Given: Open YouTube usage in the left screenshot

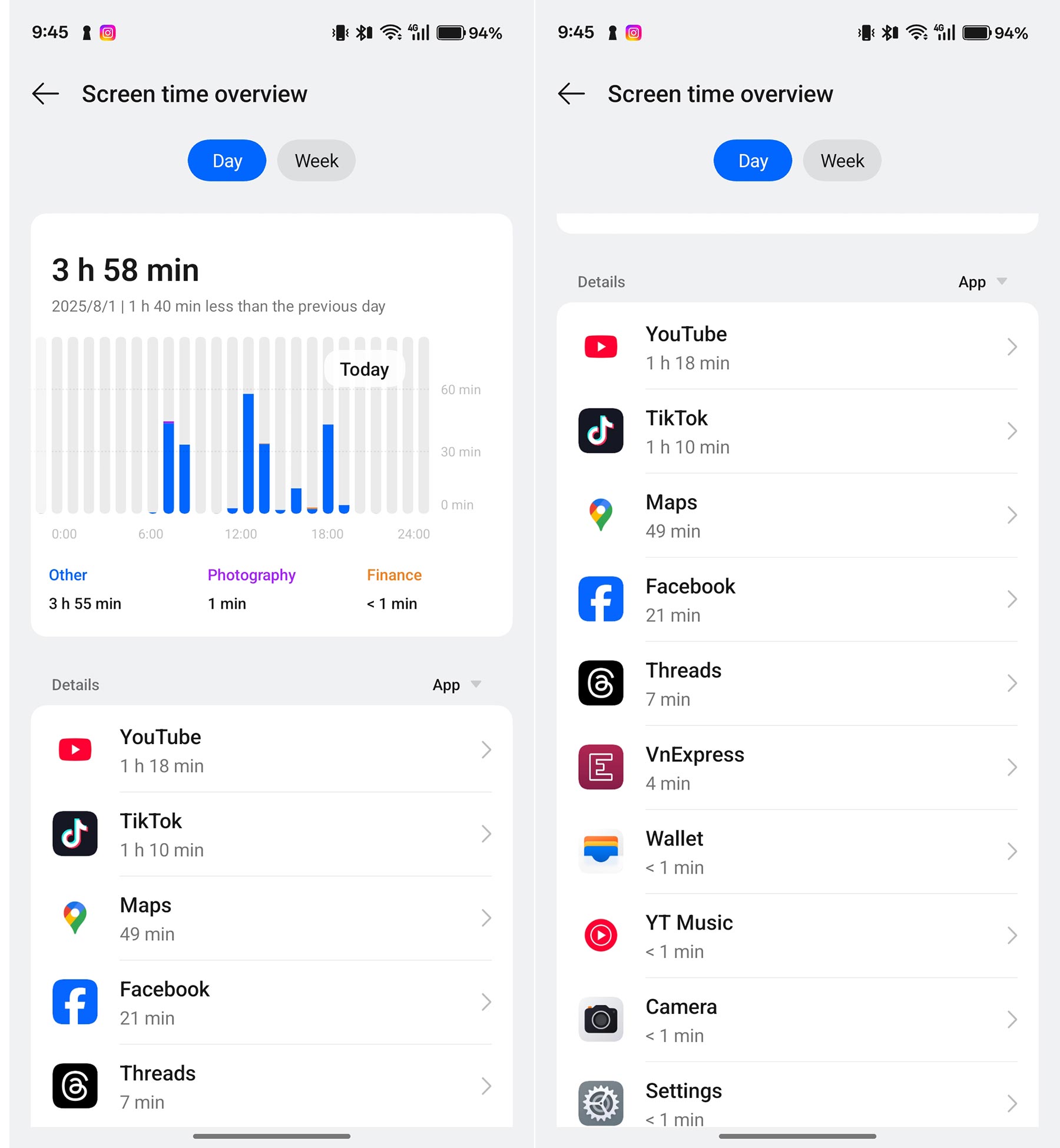Looking at the screenshot, I should pos(271,750).
